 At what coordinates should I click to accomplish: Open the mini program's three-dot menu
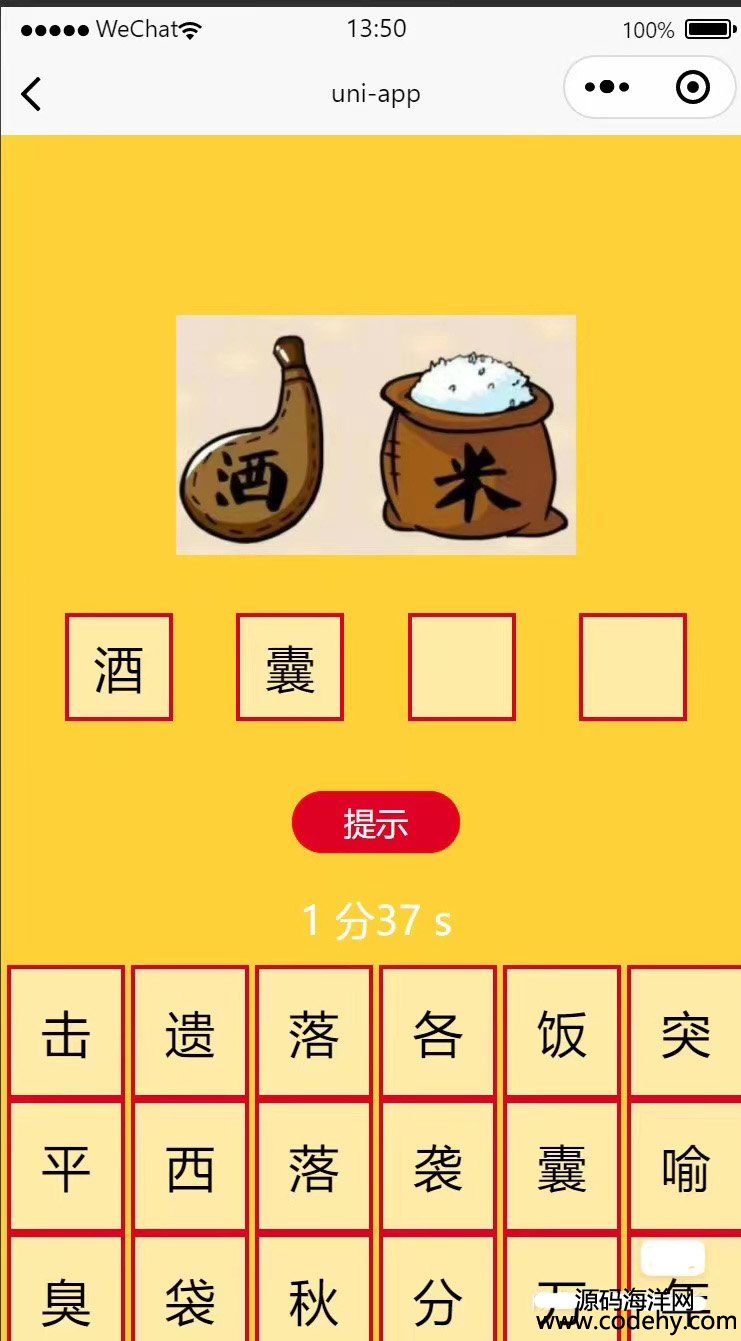coord(606,88)
